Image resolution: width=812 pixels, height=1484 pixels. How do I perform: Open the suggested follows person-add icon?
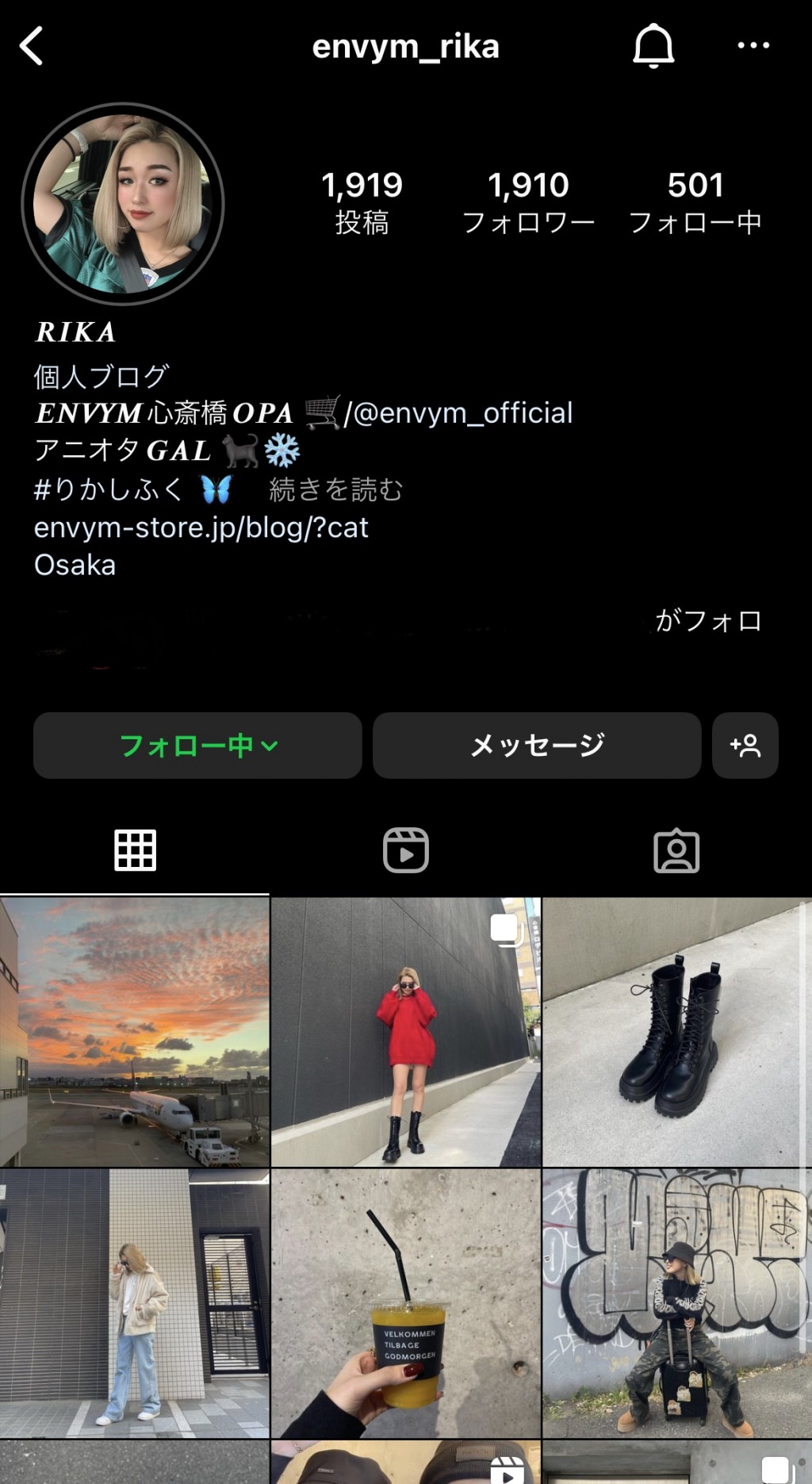745,746
